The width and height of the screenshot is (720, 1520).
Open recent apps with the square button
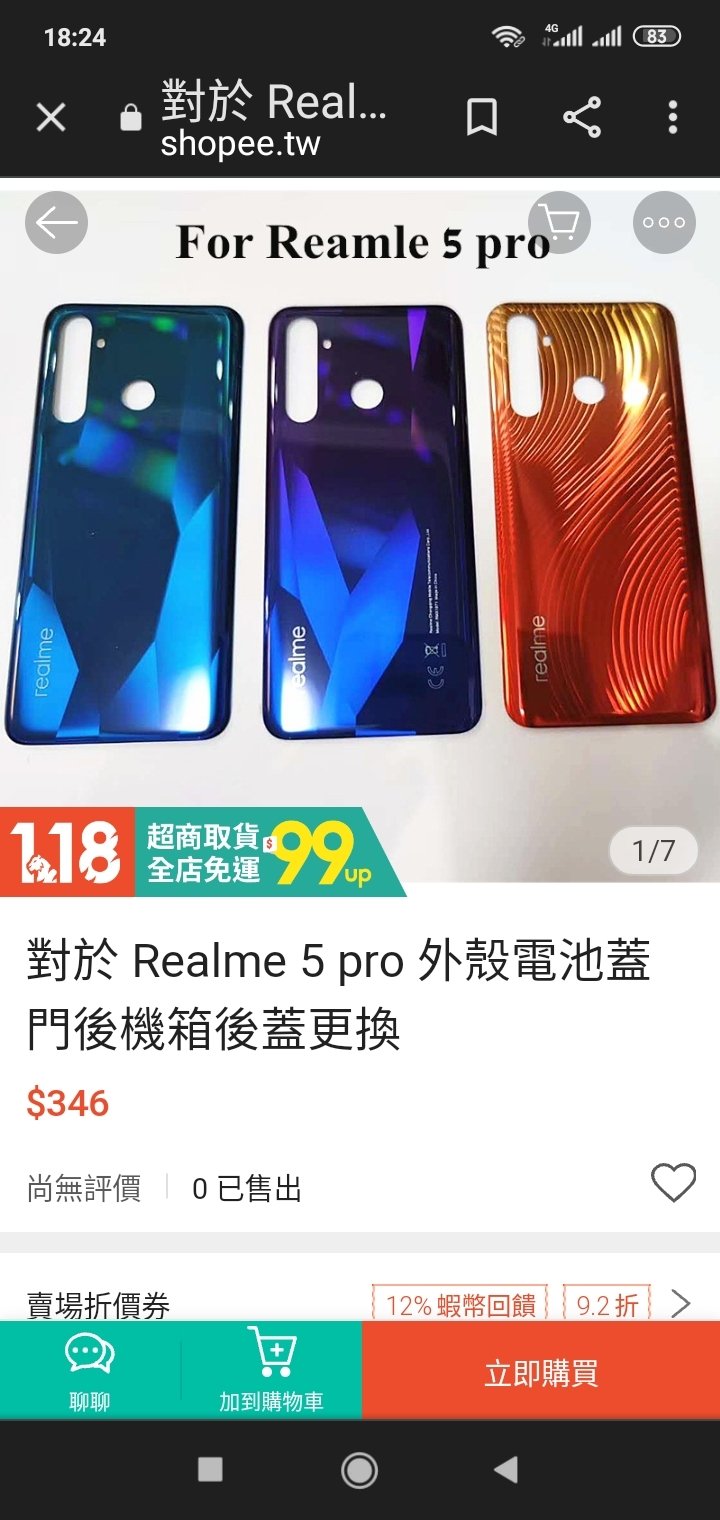(x=210, y=1469)
